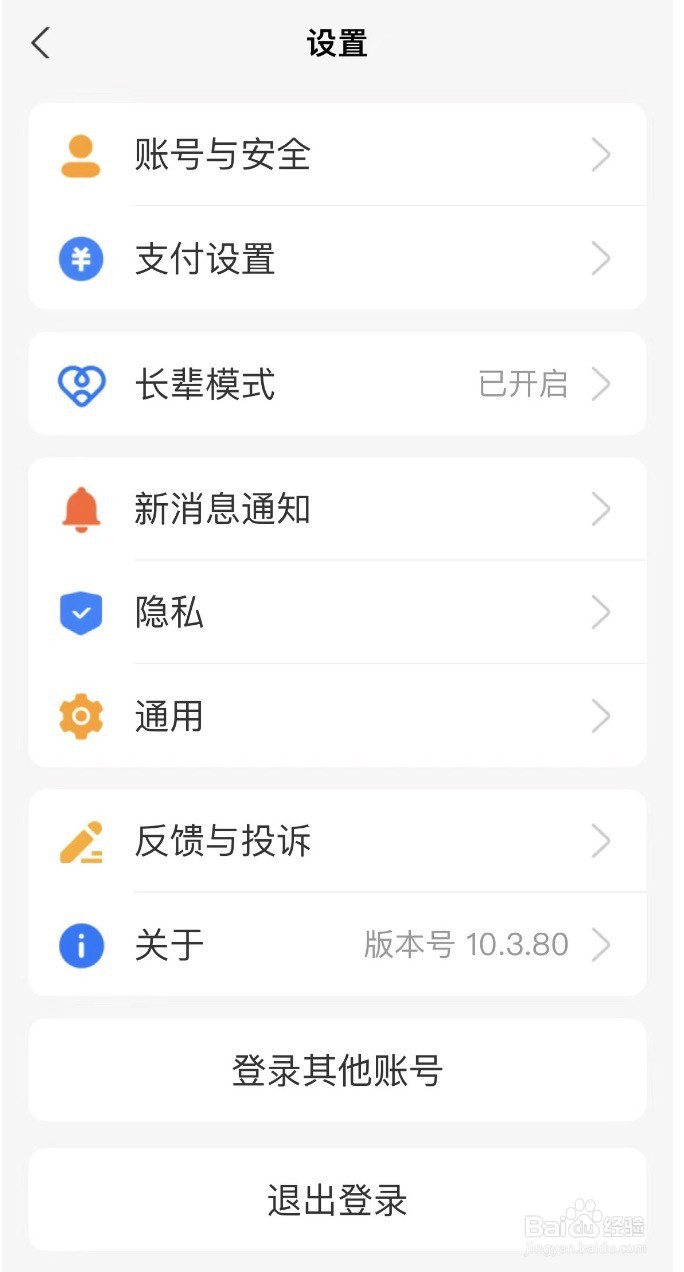This screenshot has width=684, height=1272.
Task: Open 隐私 settings
Action: point(337,612)
